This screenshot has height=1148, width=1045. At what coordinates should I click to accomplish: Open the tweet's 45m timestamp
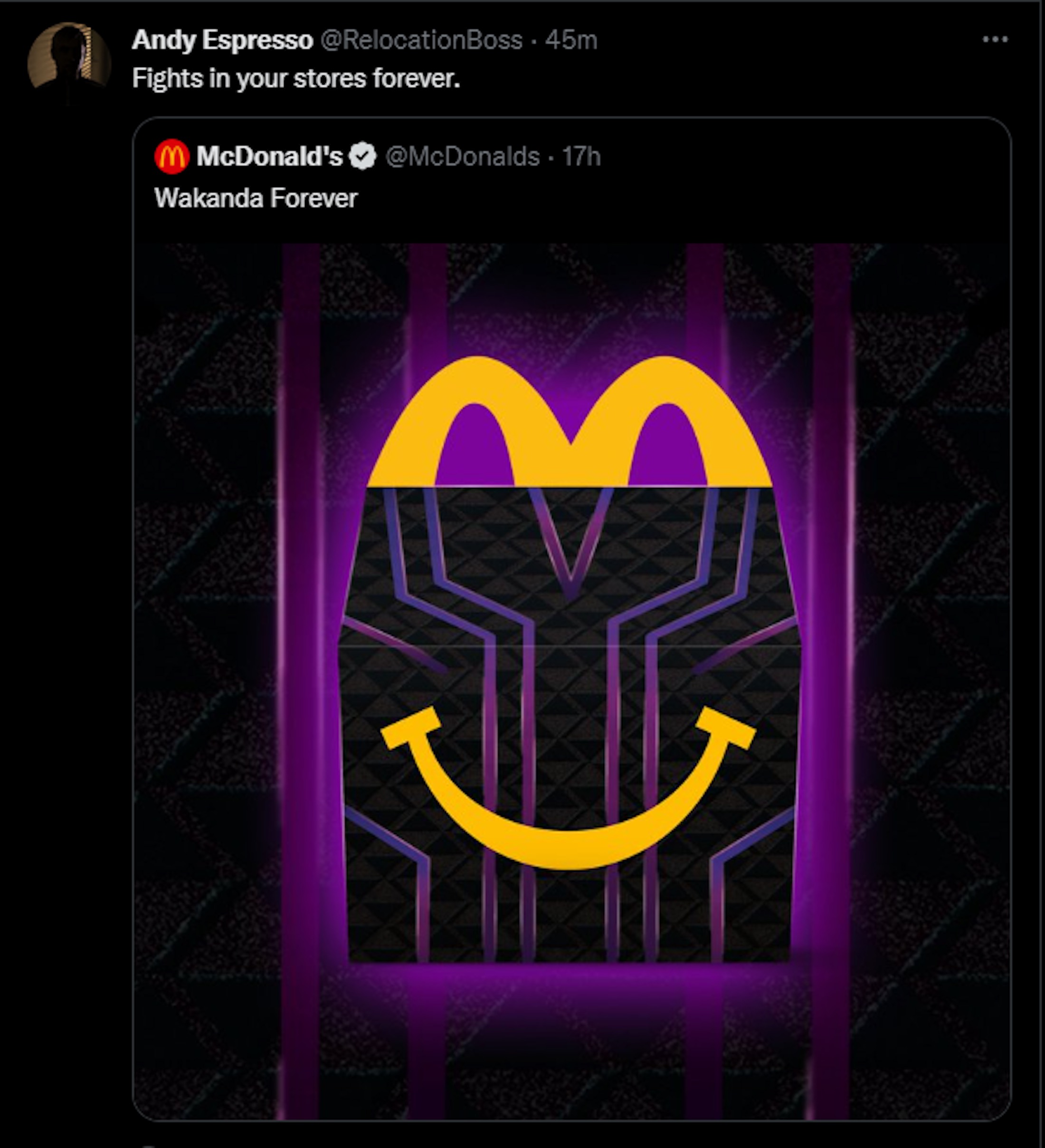click(571, 40)
